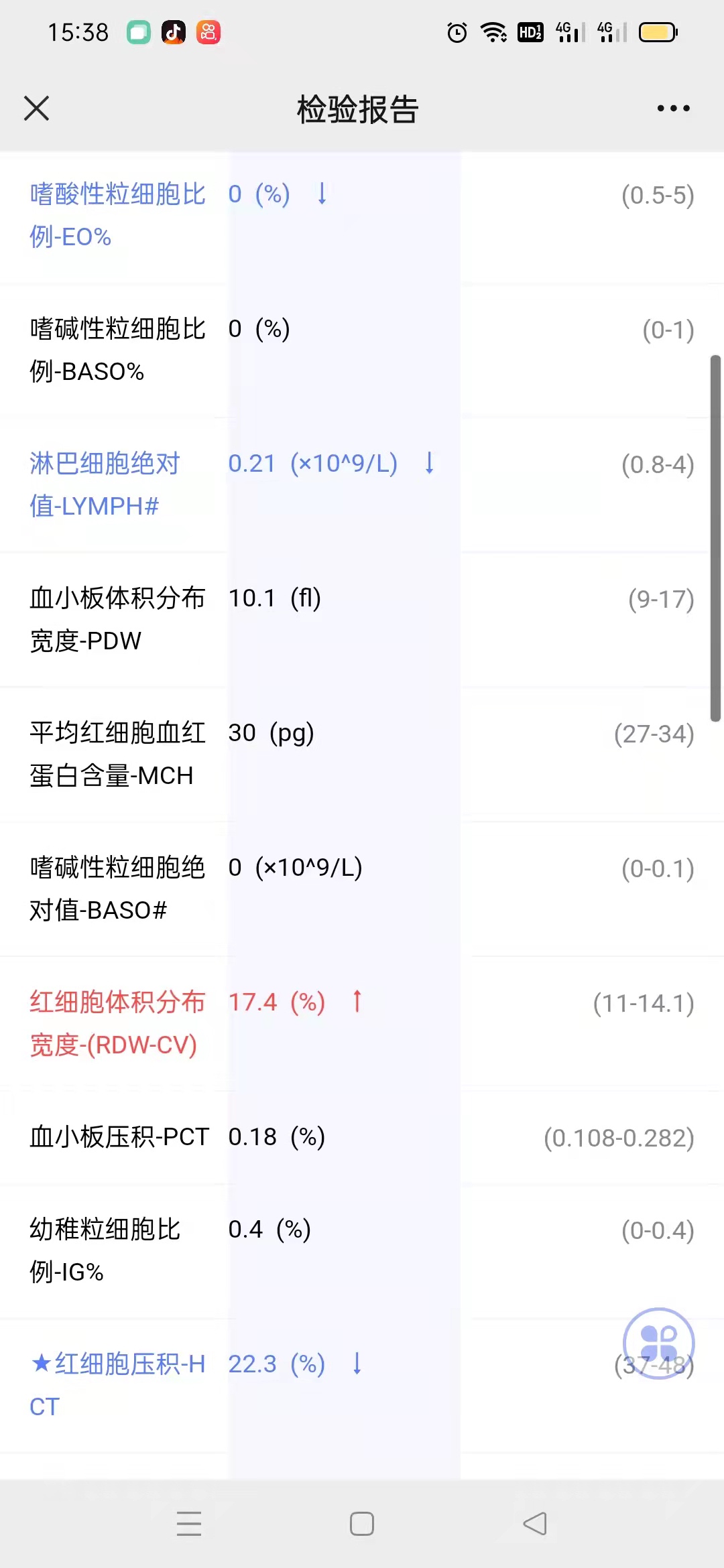Tap the floating quick-menu button
Viewport: 724px width, 1568px height.
tap(658, 1343)
